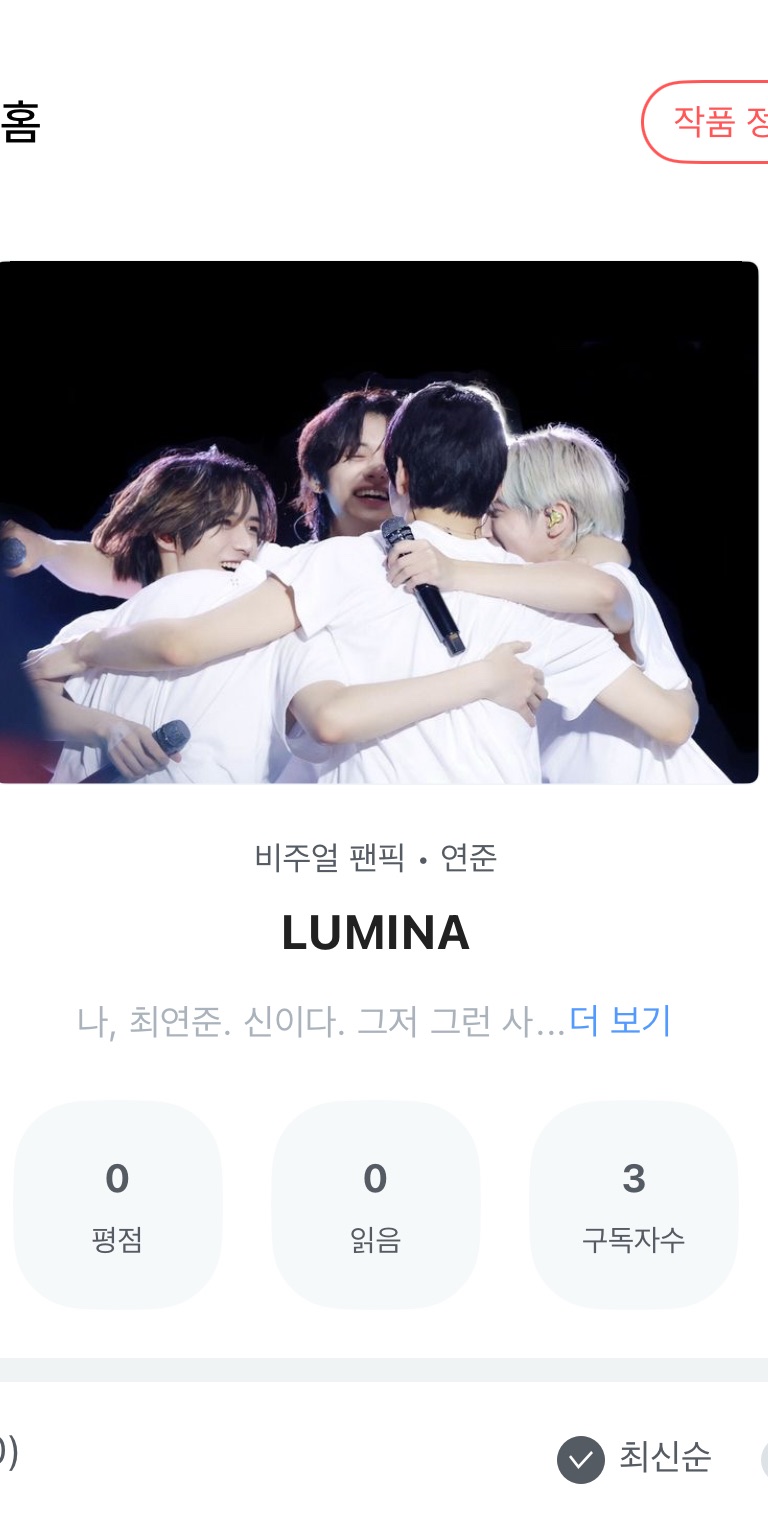Select the 최신순 sort option

pyautogui.click(x=636, y=1459)
